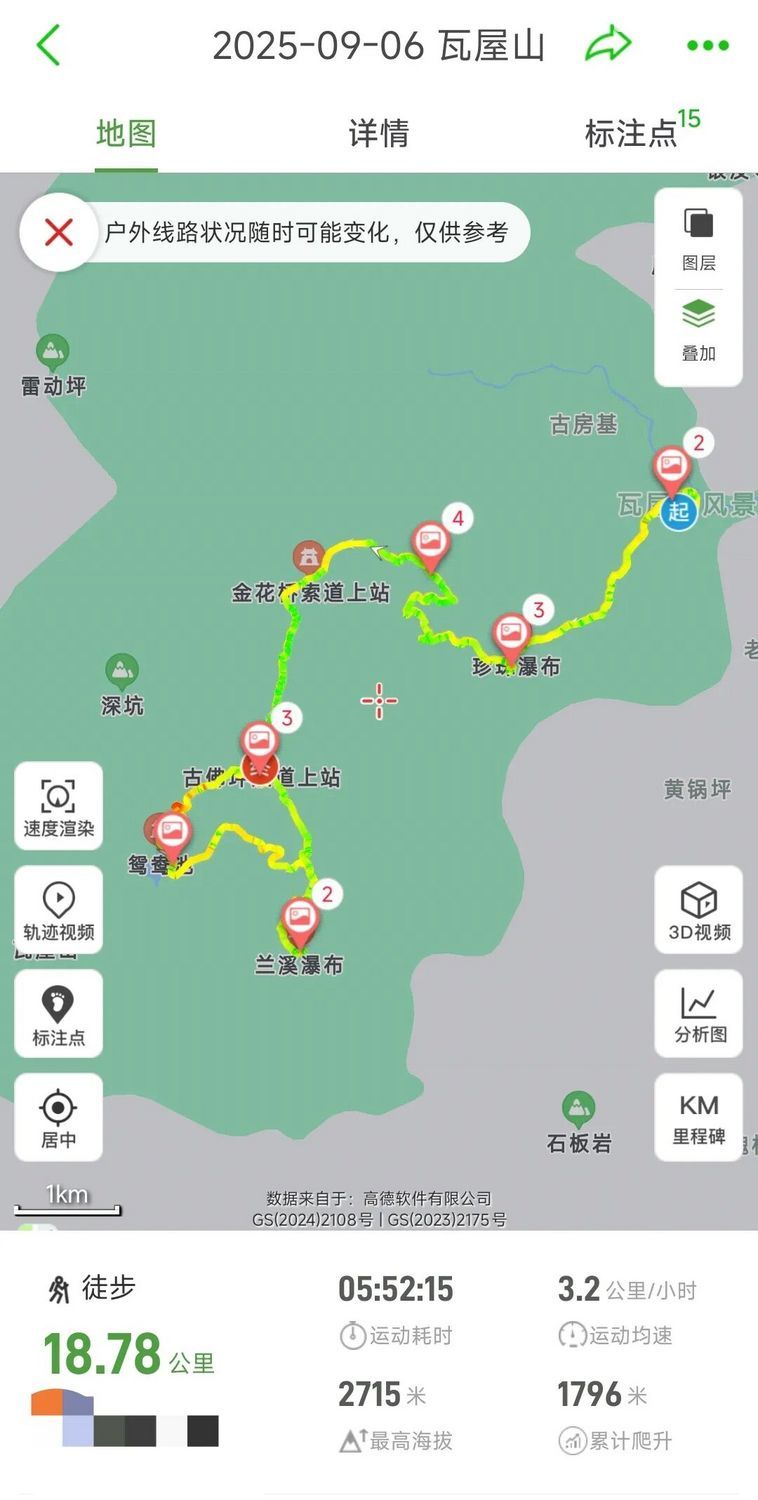758x1500 pixels.
Task: Tap the 起 start point marker
Action: coord(679,512)
